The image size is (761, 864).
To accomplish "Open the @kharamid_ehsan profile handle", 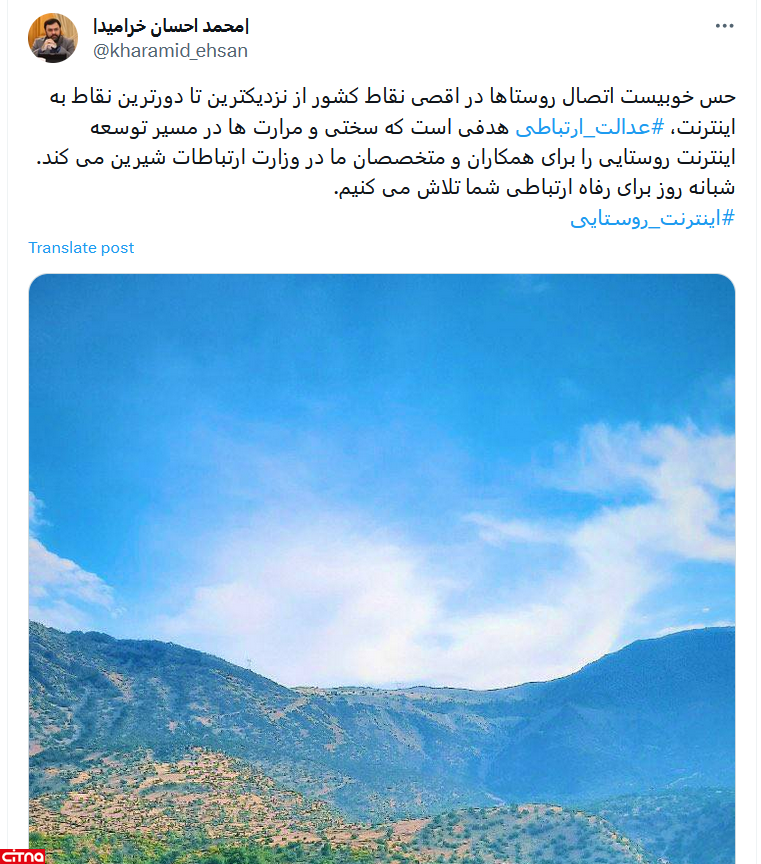I will click(x=170, y=50).
